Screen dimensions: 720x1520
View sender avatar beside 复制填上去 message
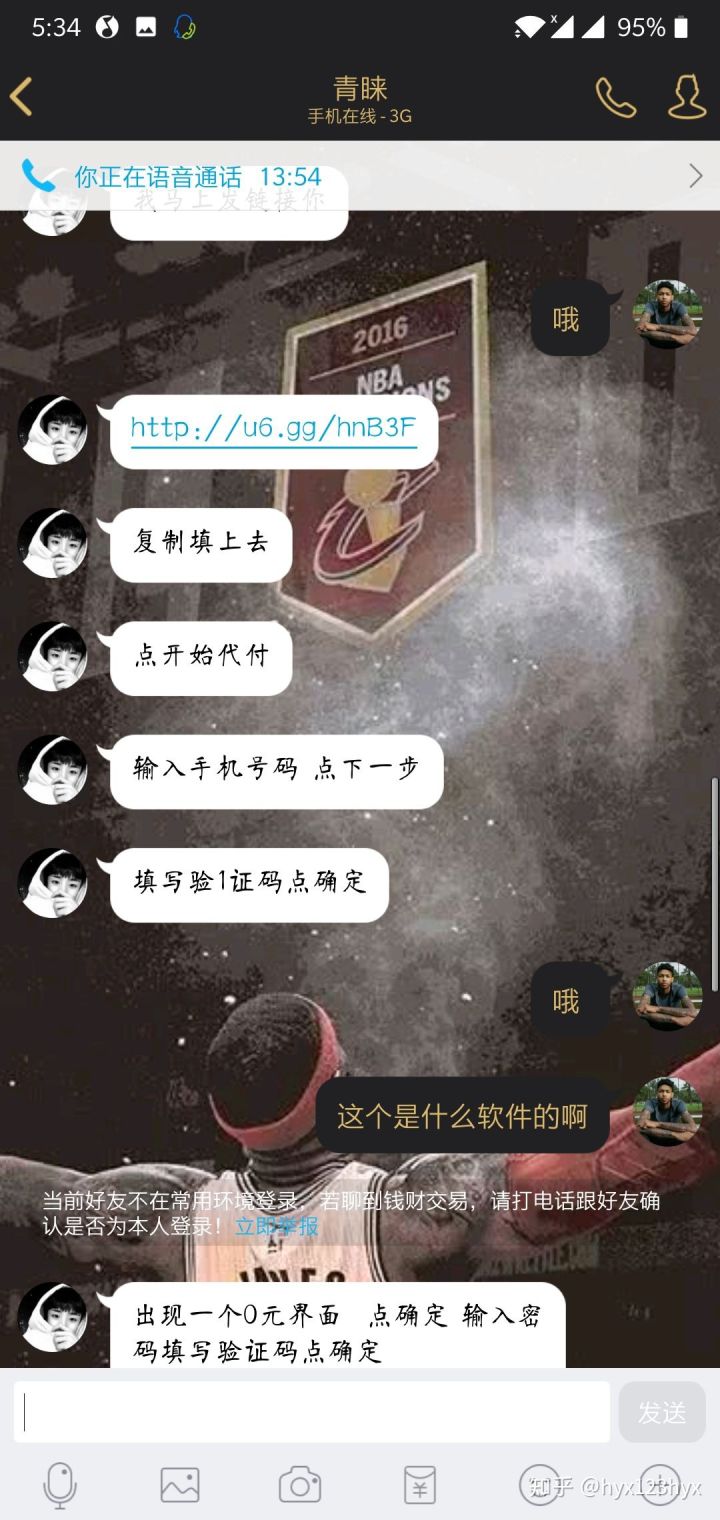[52, 543]
